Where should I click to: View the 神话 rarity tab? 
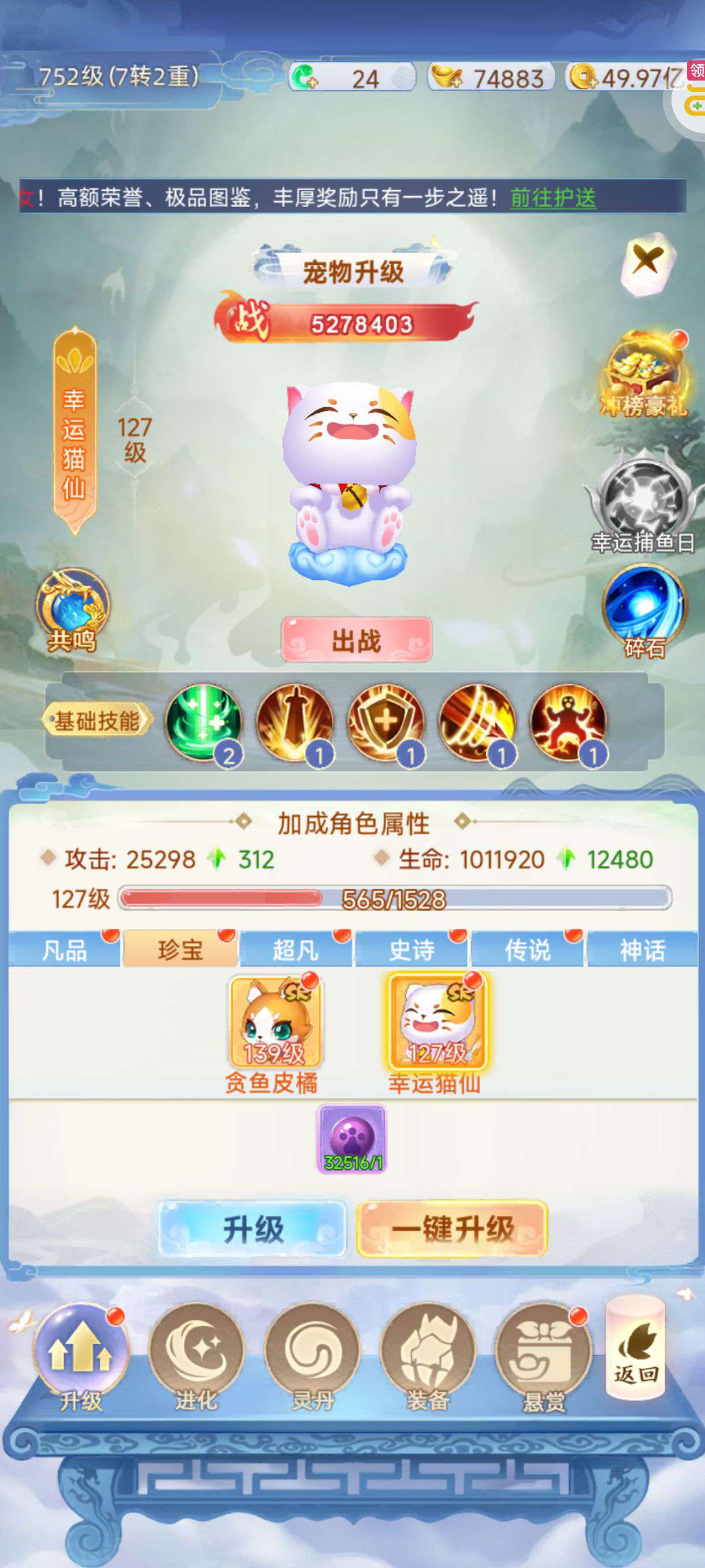(x=643, y=949)
